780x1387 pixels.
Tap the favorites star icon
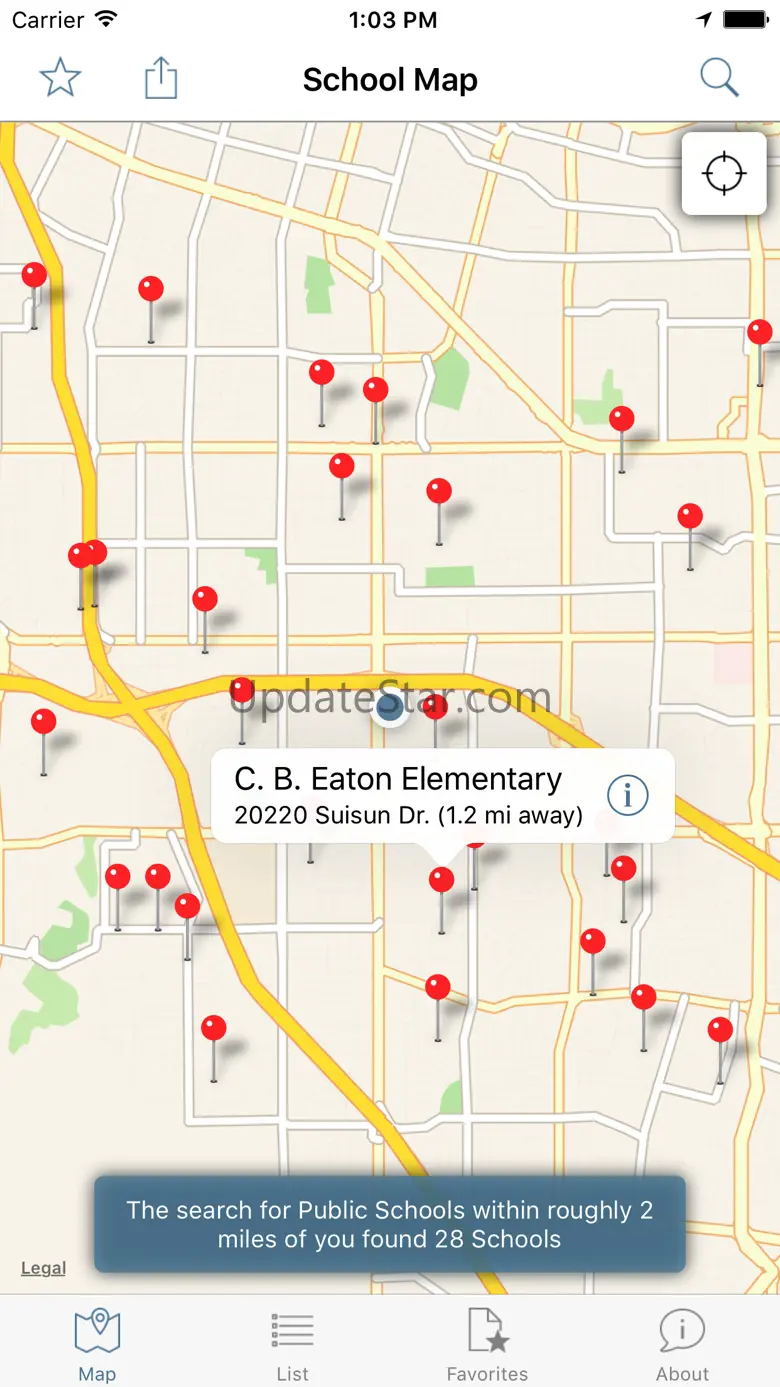pyautogui.click(x=60, y=78)
